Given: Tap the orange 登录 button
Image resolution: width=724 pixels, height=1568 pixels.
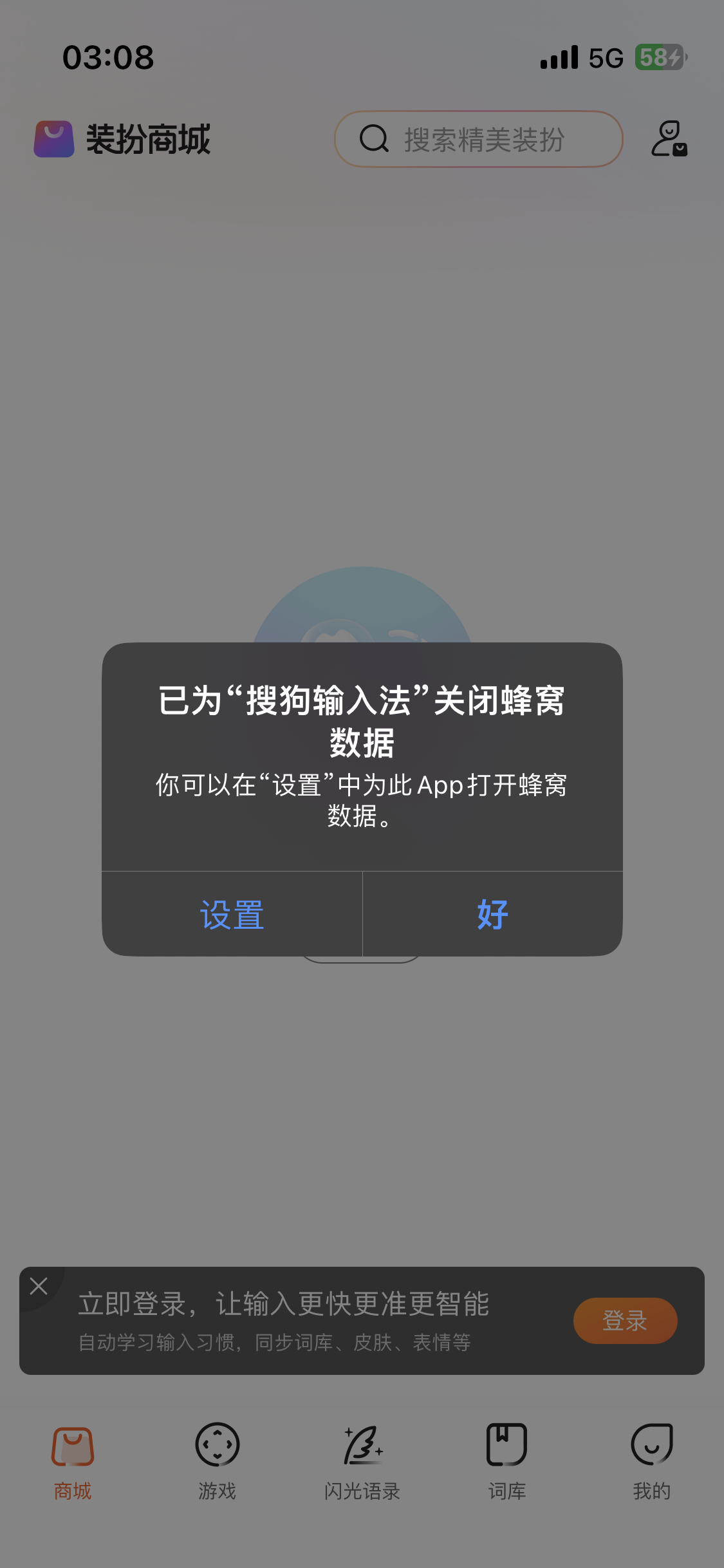Looking at the screenshot, I should pyautogui.click(x=624, y=1321).
